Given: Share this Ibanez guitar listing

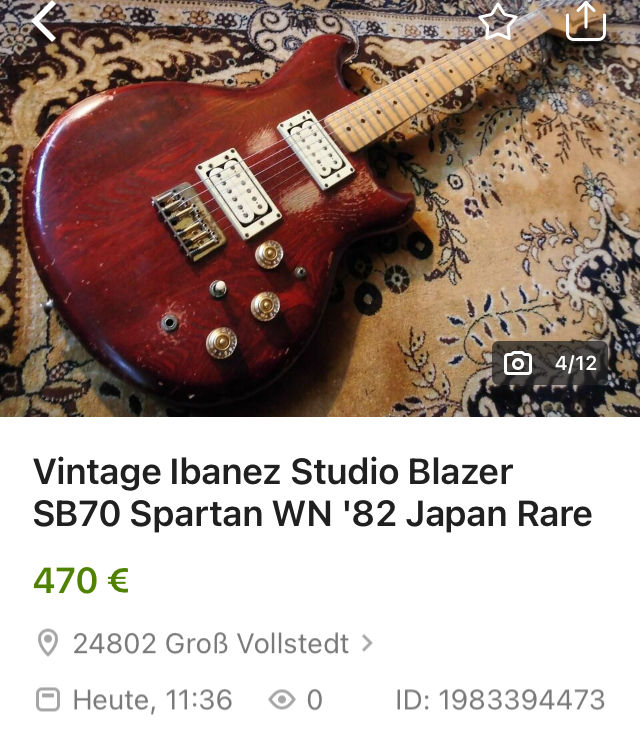Looking at the screenshot, I should (x=585, y=20).
